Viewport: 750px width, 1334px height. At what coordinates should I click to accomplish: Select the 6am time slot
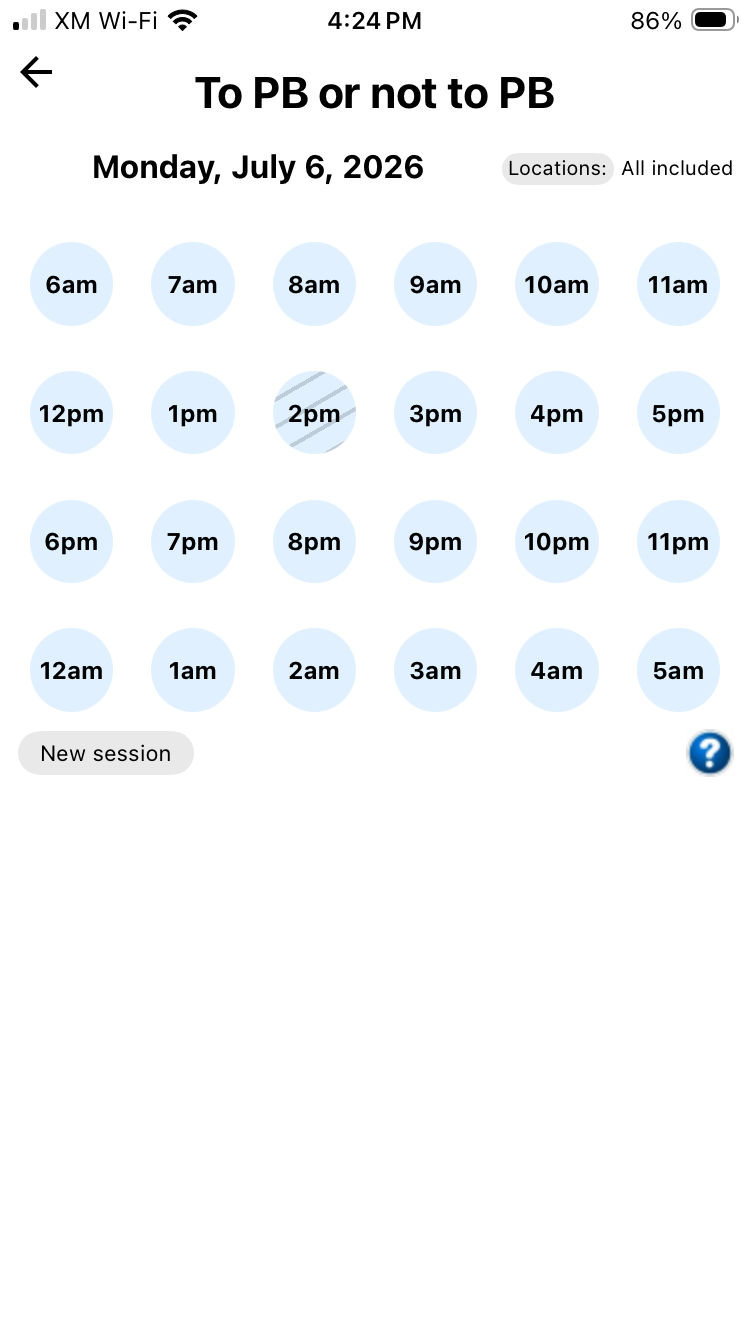(x=71, y=284)
